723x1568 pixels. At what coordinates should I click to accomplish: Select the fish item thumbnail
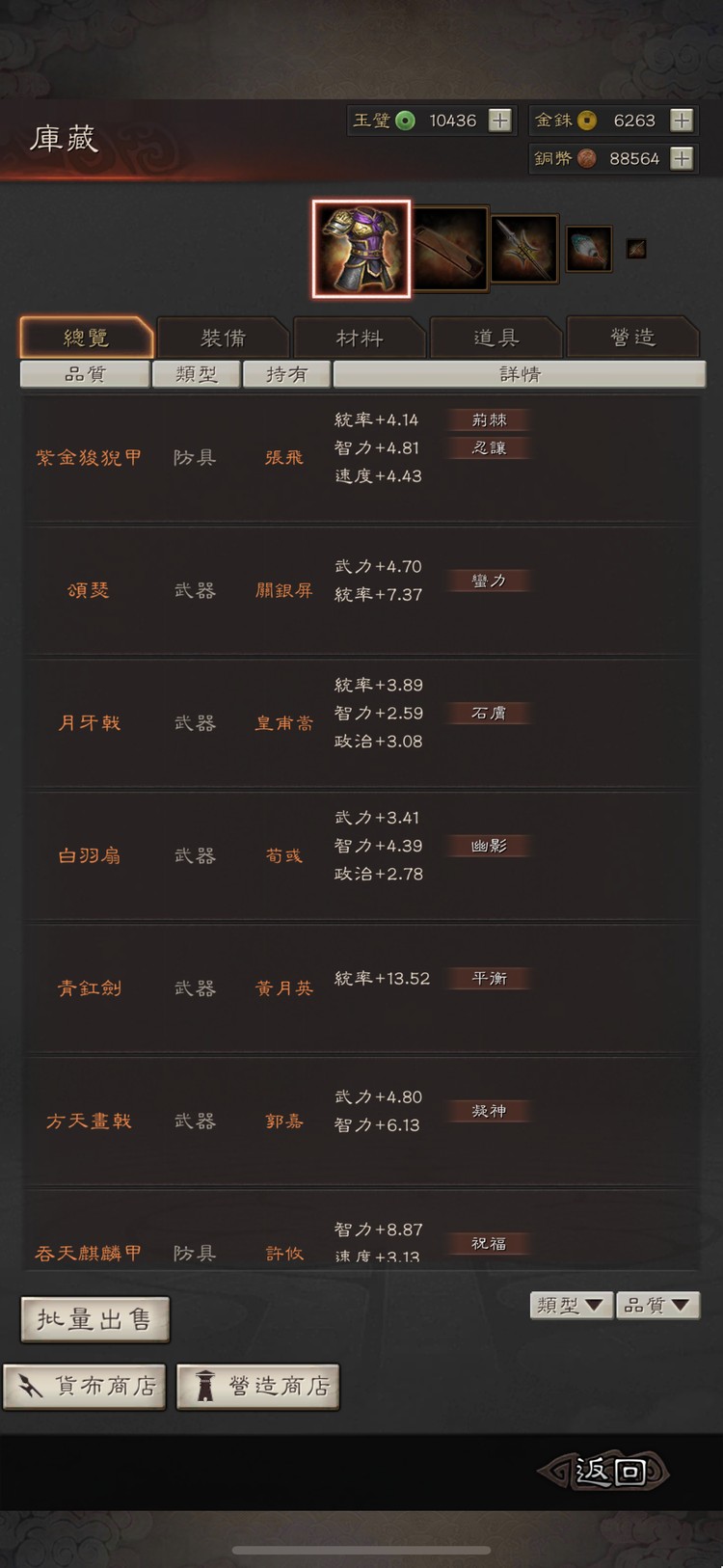588,247
